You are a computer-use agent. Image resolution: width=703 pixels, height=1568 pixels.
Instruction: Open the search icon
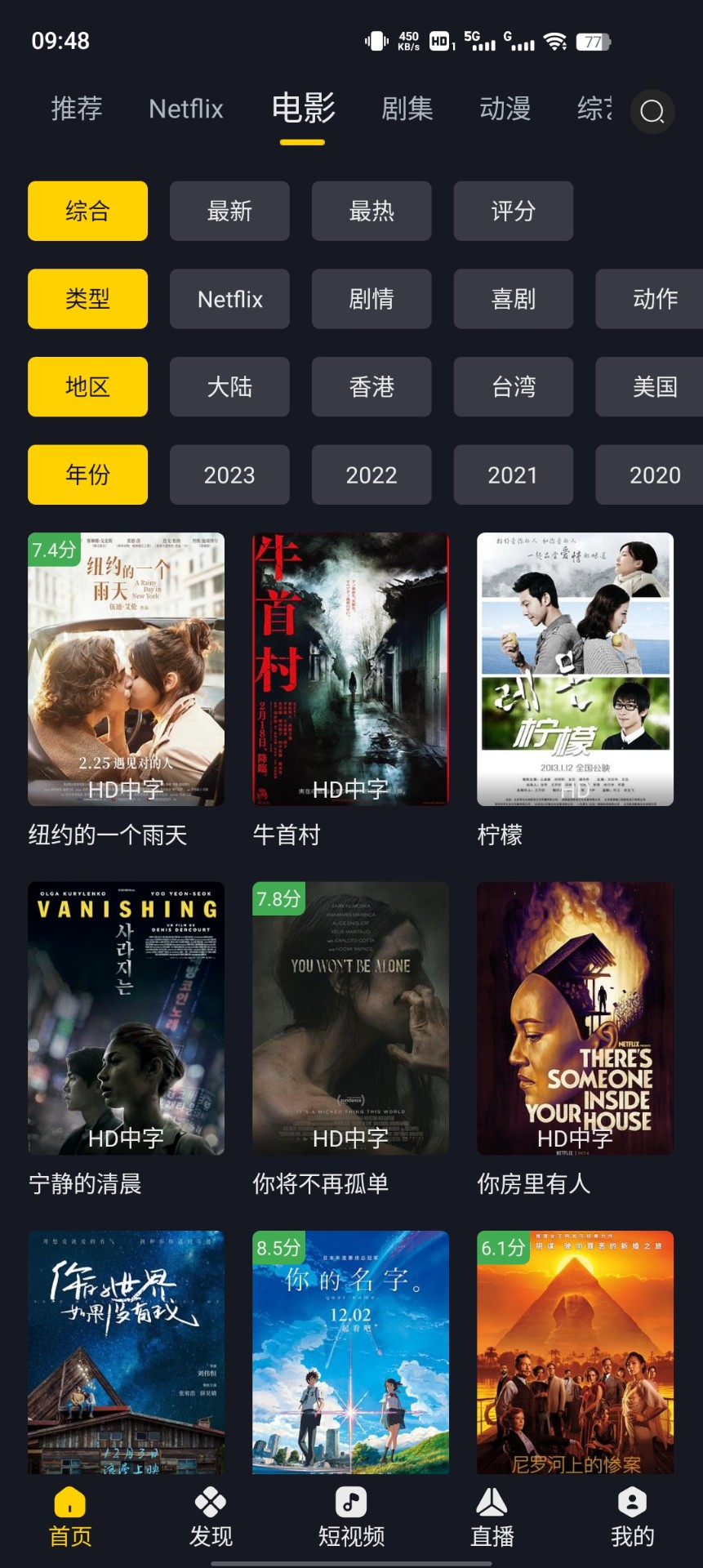(x=651, y=112)
